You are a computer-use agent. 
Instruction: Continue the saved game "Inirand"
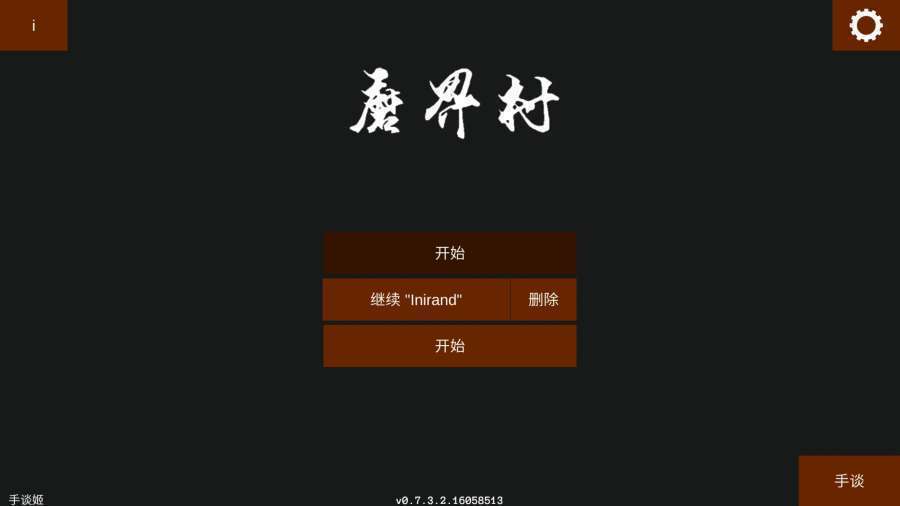[x=416, y=300]
